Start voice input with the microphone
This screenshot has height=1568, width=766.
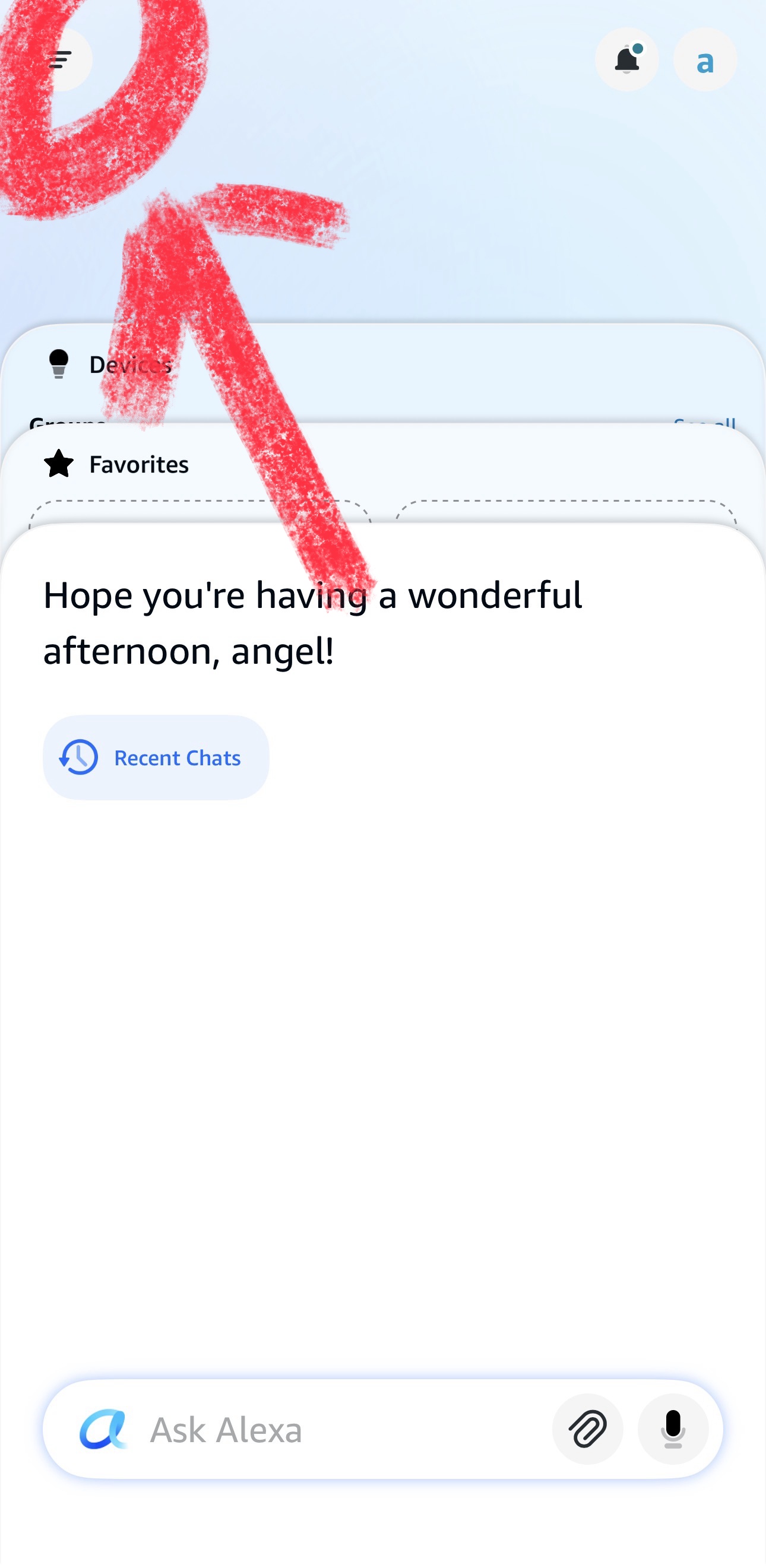click(x=673, y=1429)
